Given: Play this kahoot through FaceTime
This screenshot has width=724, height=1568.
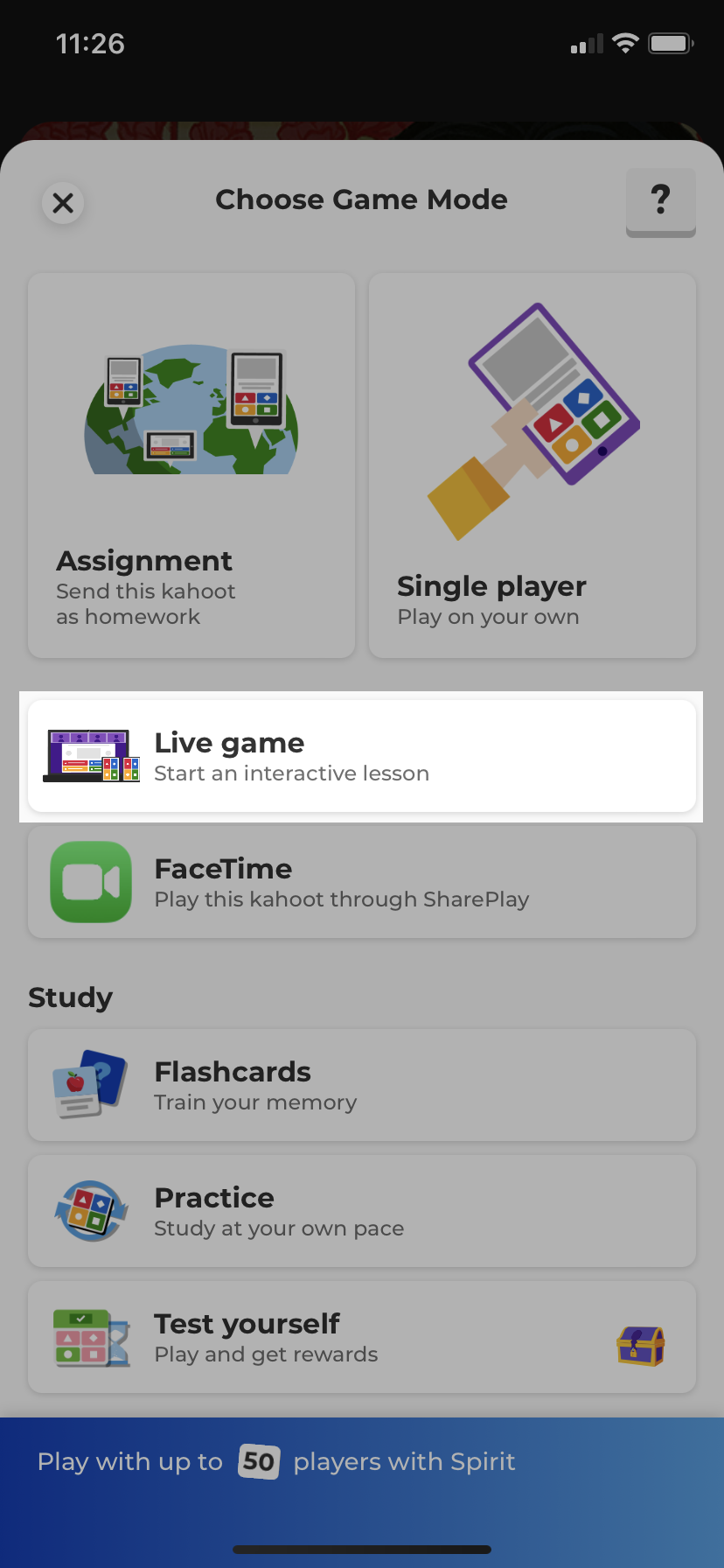Looking at the screenshot, I should (362, 882).
